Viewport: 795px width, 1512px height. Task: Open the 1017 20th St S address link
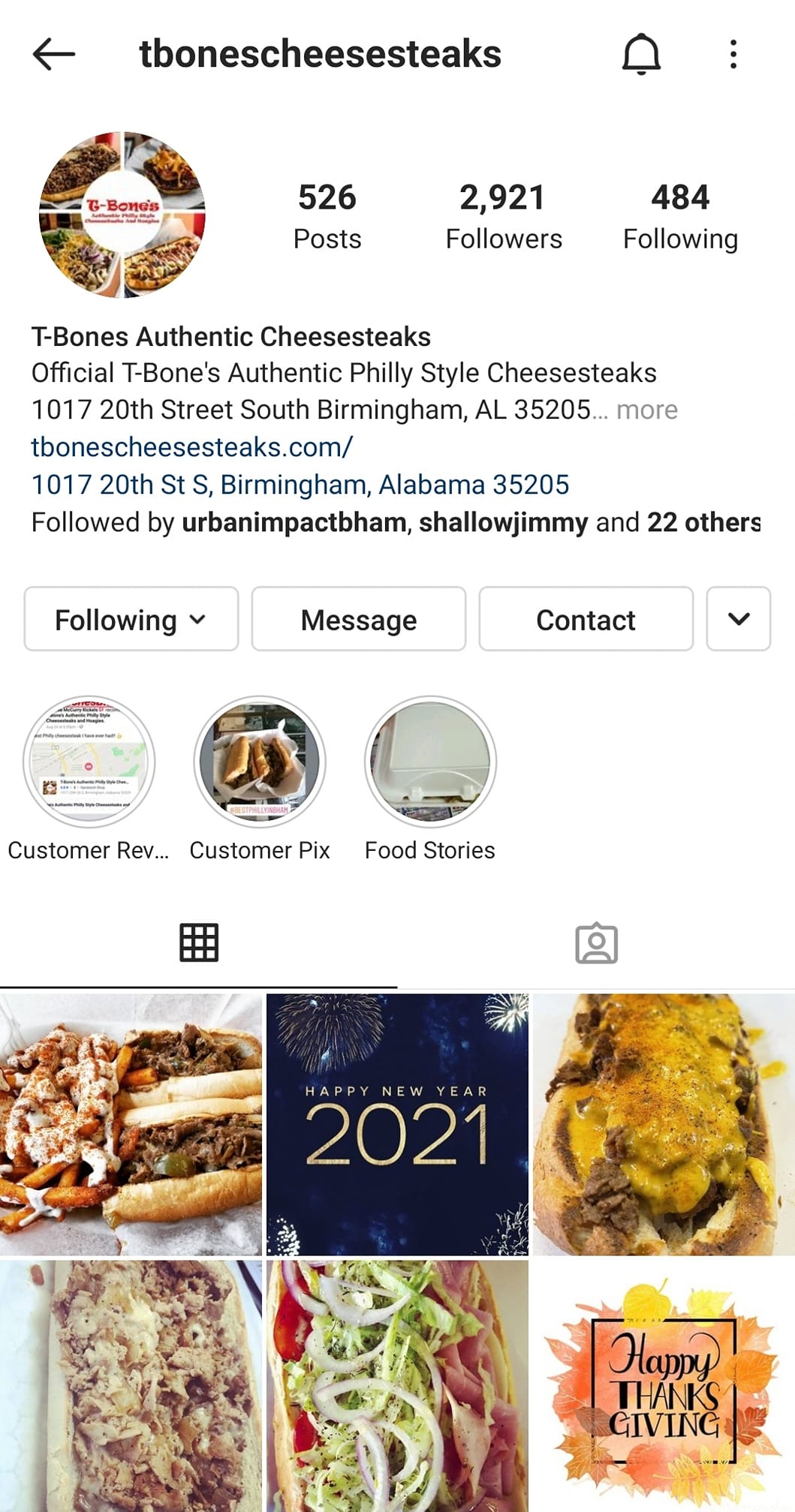300,485
